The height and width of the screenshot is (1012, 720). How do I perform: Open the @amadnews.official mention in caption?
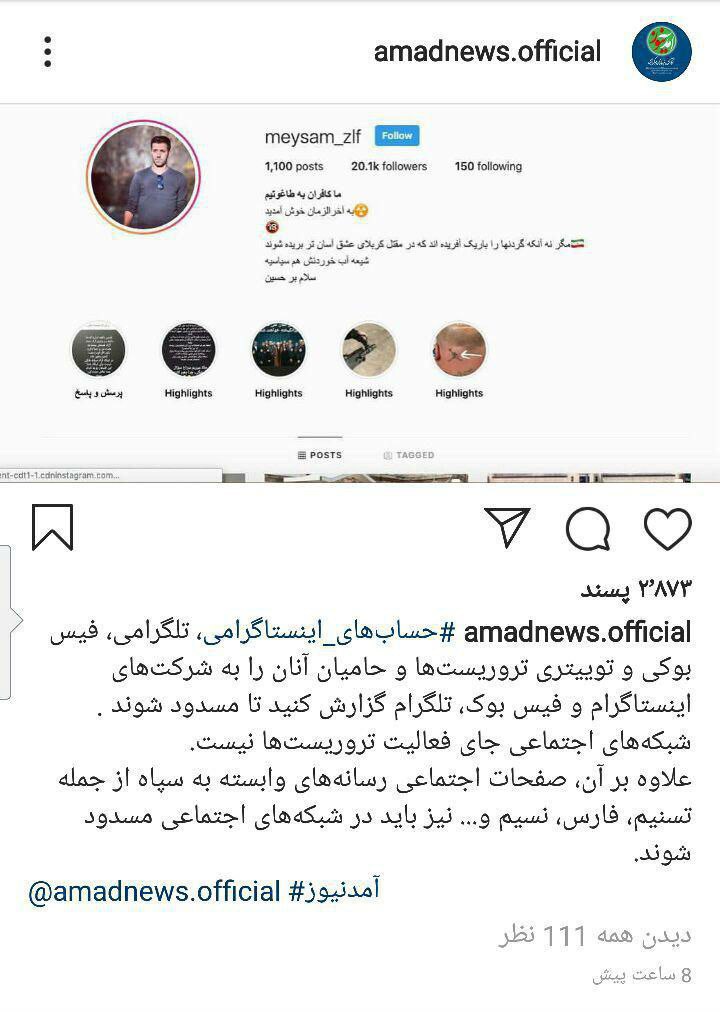point(154,891)
